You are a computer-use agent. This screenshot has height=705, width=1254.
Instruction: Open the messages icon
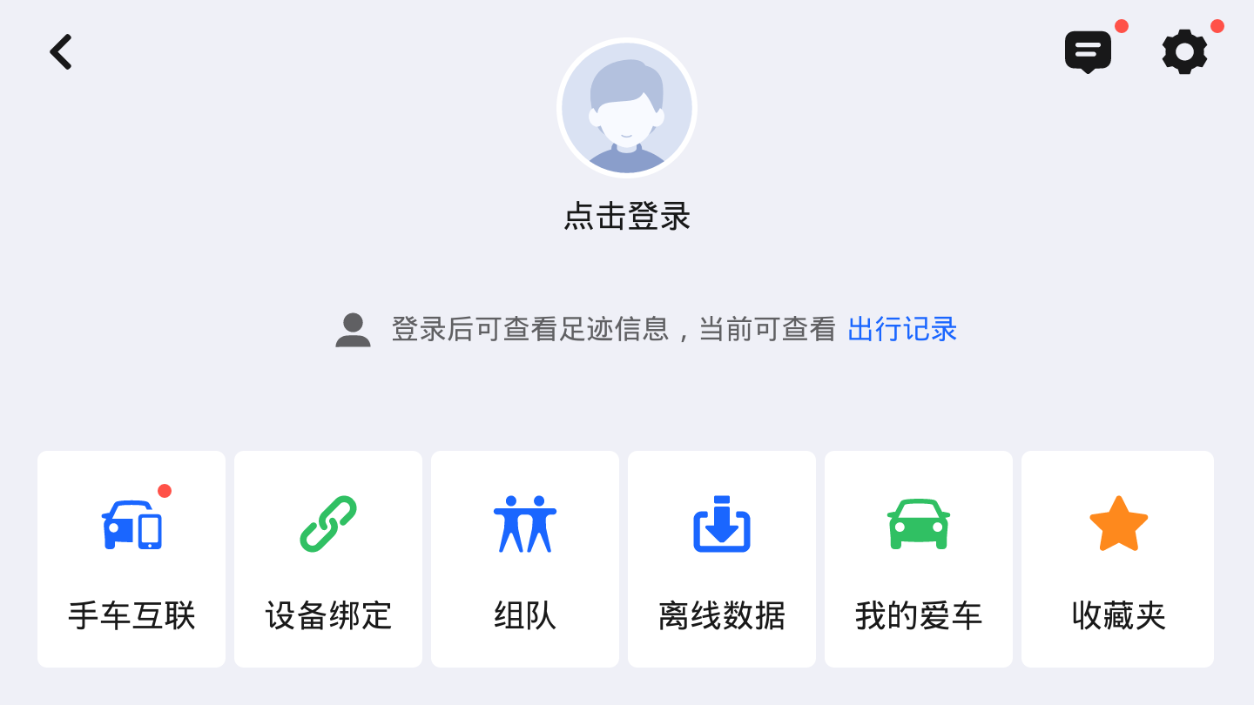tap(1088, 51)
